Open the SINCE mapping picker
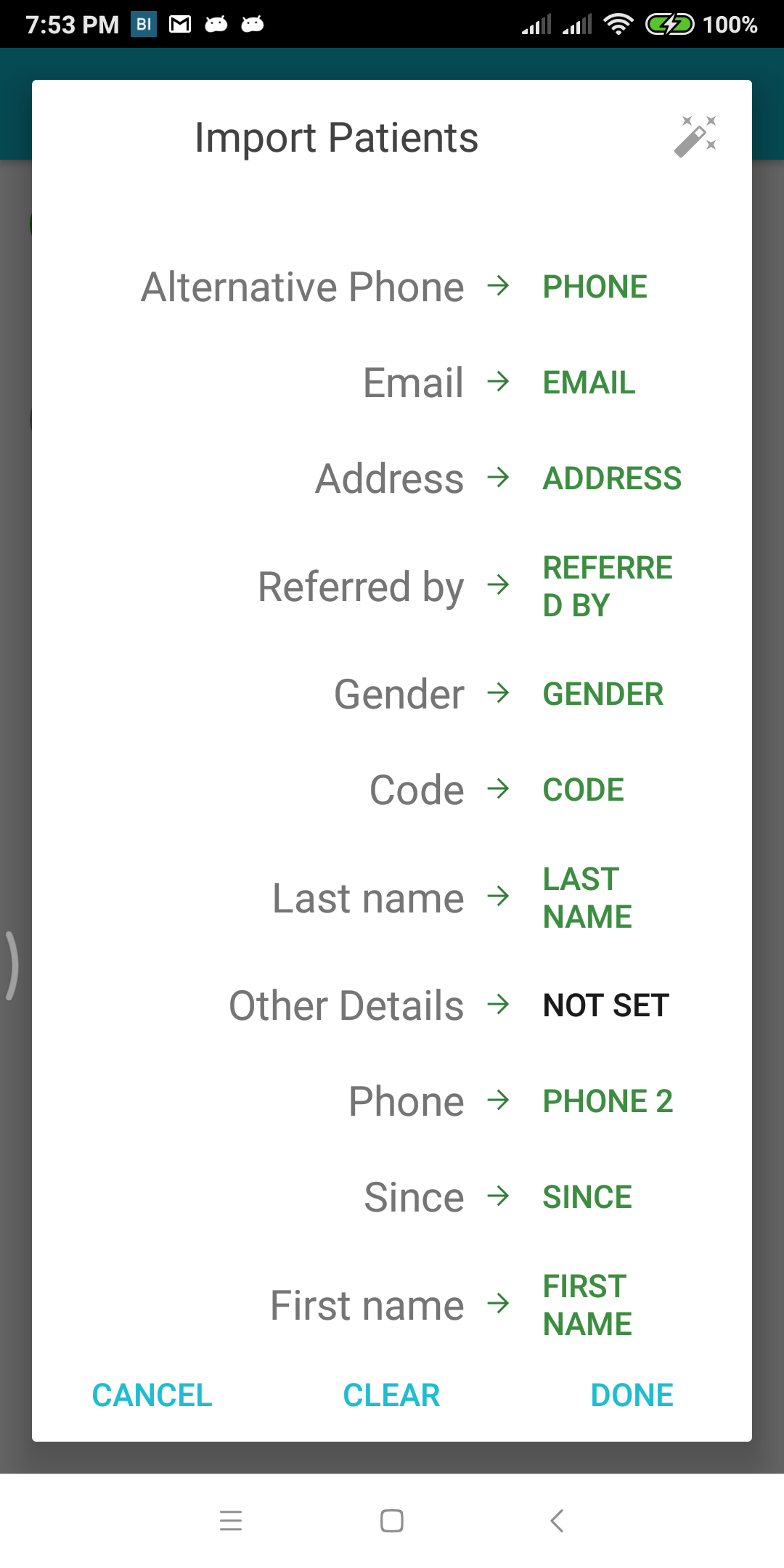Viewport: 784px width, 1568px height. (x=587, y=1197)
